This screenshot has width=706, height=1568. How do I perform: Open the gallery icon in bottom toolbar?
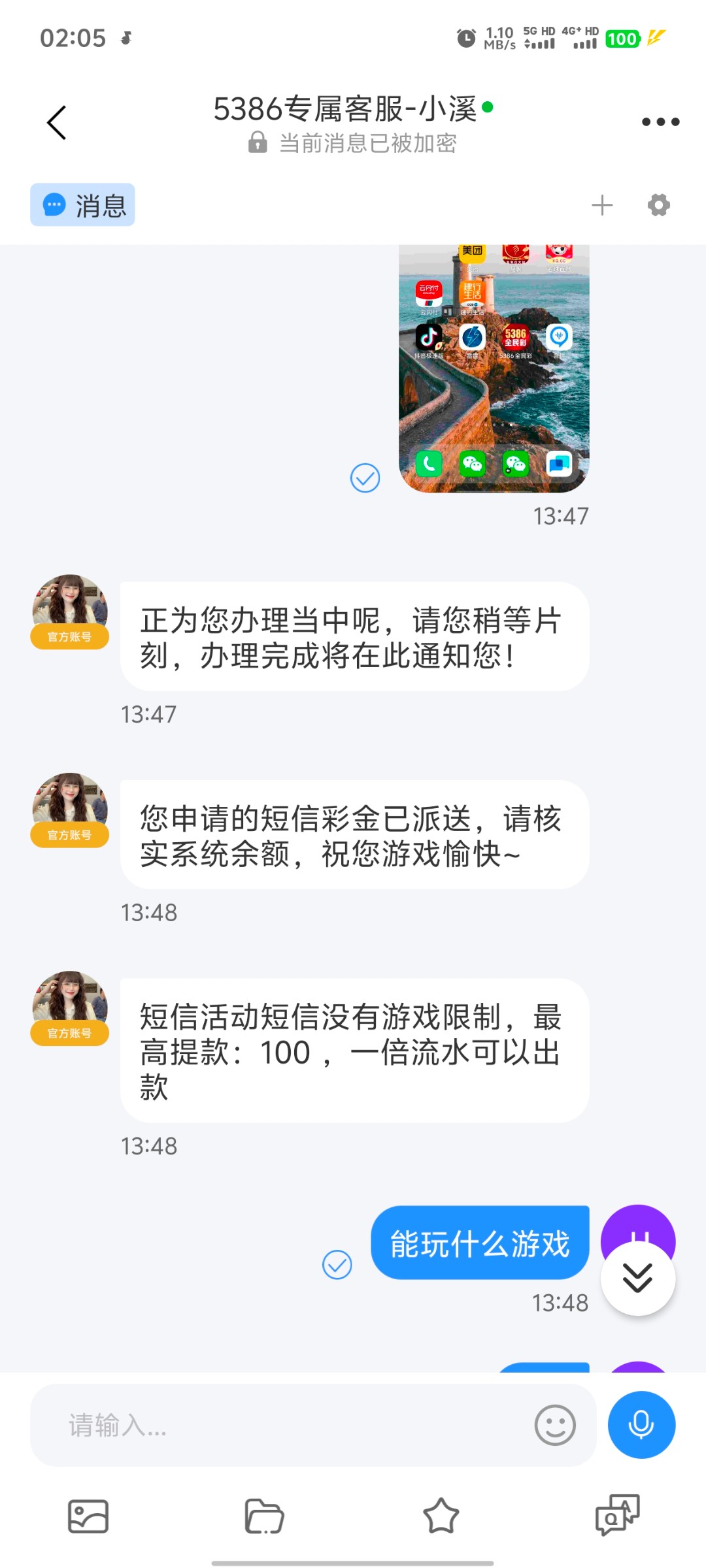pyautogui.click(x=88, y=1517)
